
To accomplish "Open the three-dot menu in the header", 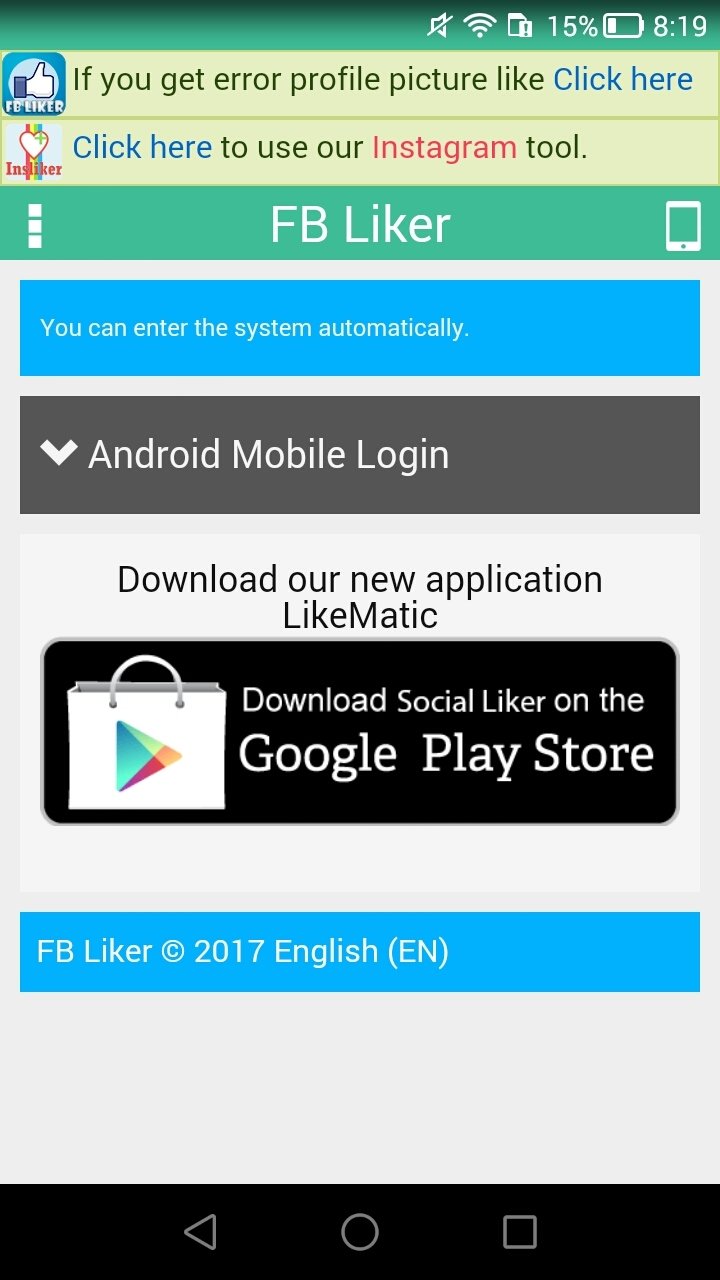I will click(x=35, y=226).
